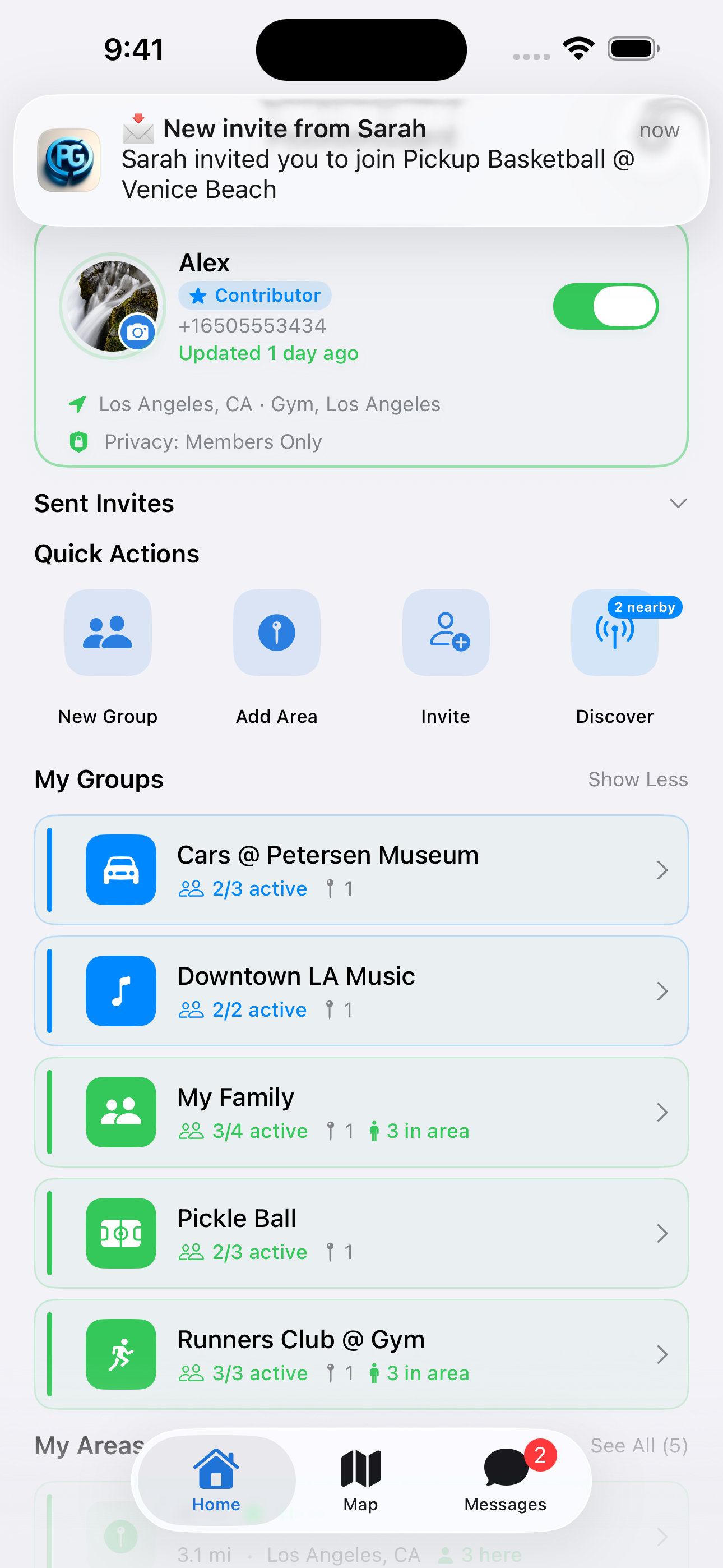Tap Show Less for My Groups
The height and width of the screenshot is (1568, 723).
(638, 779)
